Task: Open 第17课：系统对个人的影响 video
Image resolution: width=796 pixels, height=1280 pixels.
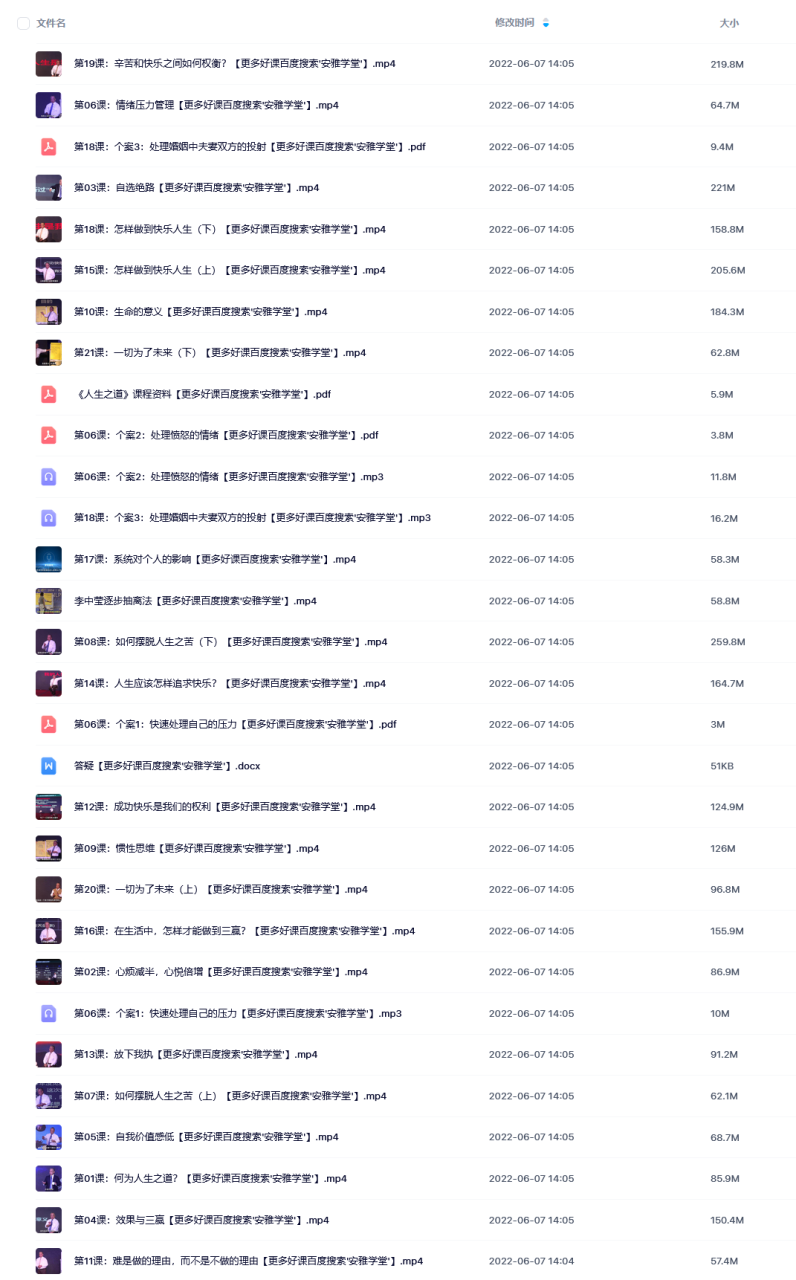Action: pyautogui.click(x=214, y=559)
